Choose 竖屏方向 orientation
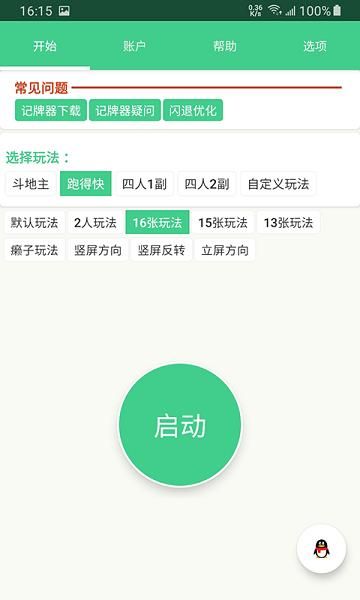This screenshot has height=600, width=360. coord(98,250)
